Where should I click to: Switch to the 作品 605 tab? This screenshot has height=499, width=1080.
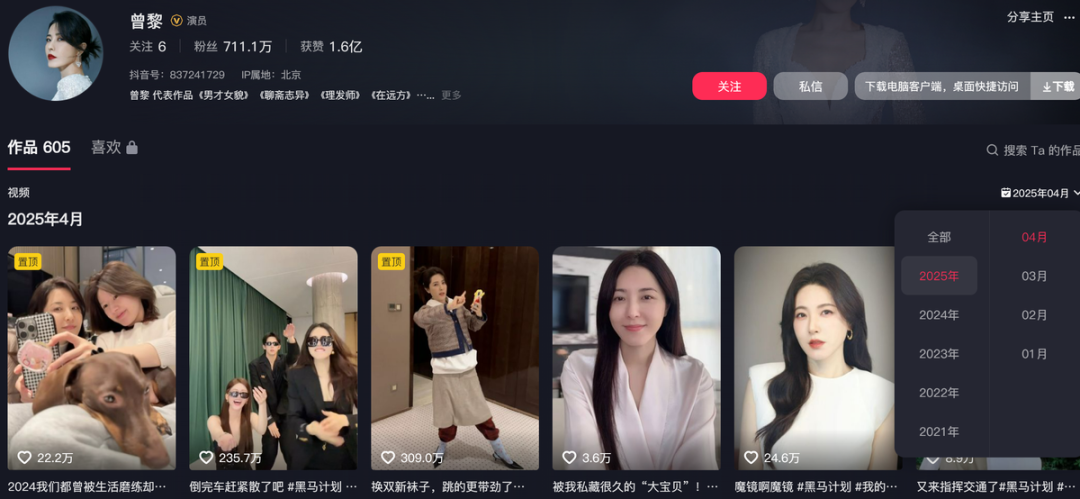point(39,147)
